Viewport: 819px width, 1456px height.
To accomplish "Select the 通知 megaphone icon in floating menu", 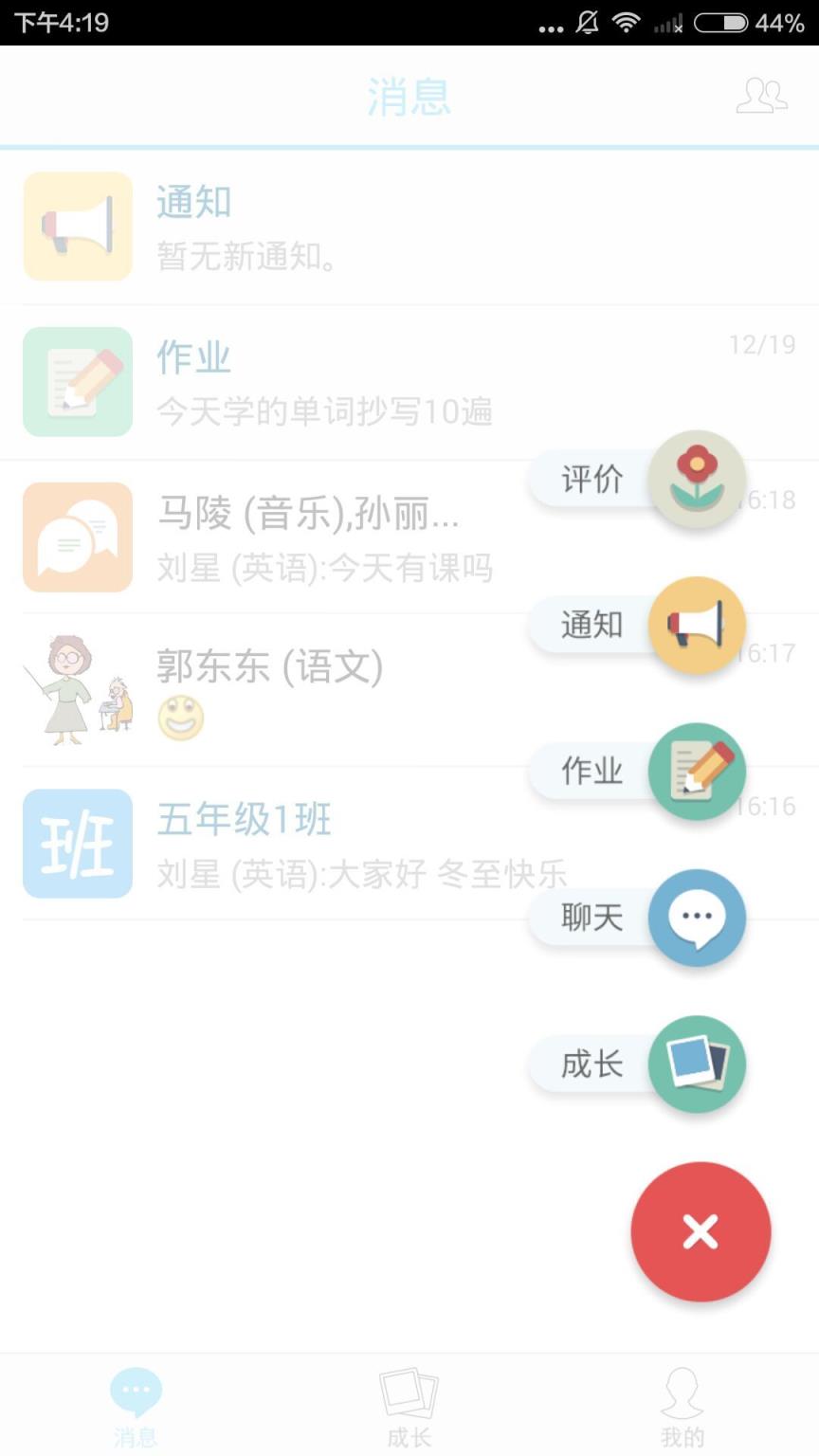I will (698, 626).
